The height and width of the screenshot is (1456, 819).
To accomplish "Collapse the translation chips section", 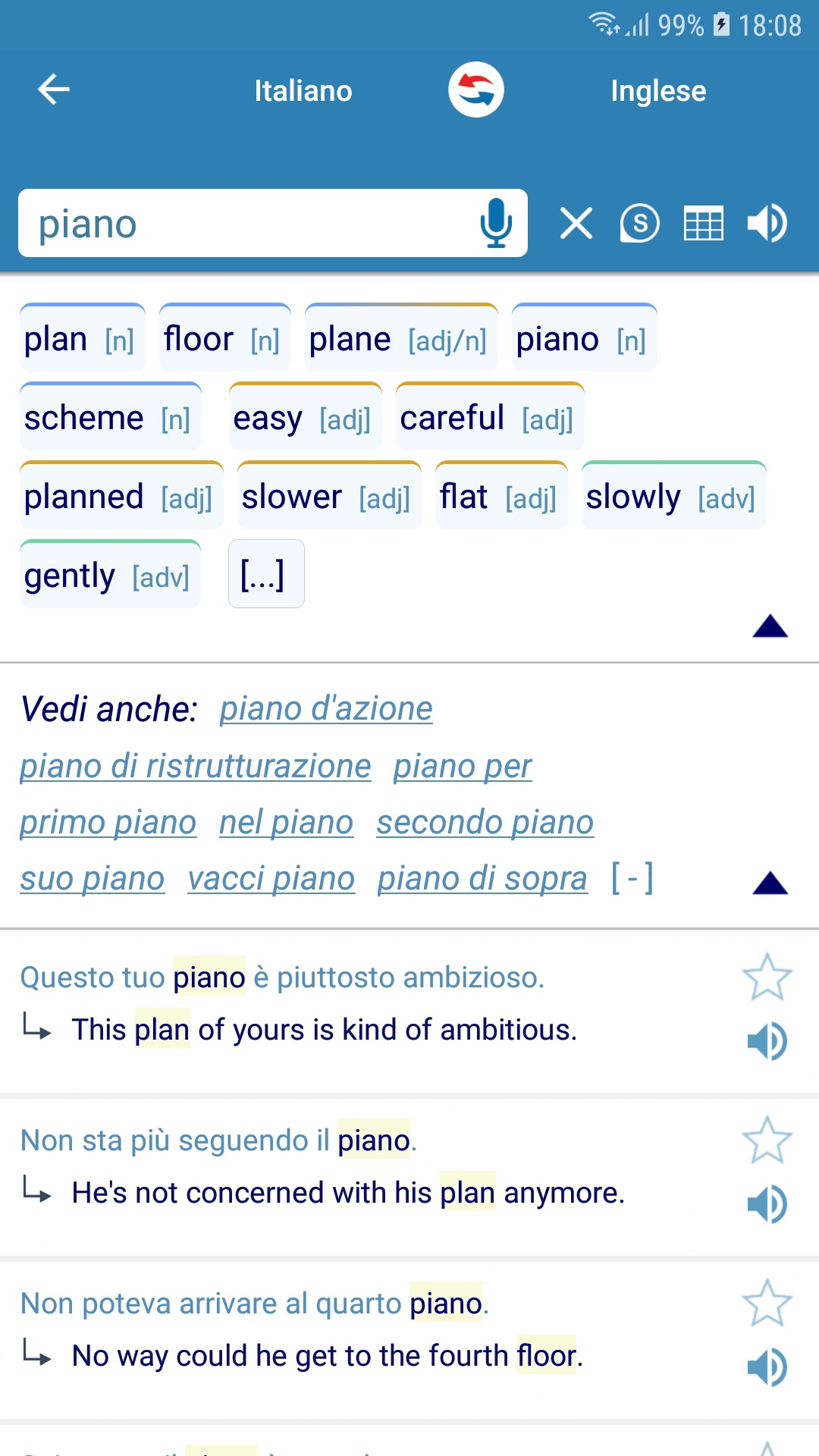I will [770, 626].
